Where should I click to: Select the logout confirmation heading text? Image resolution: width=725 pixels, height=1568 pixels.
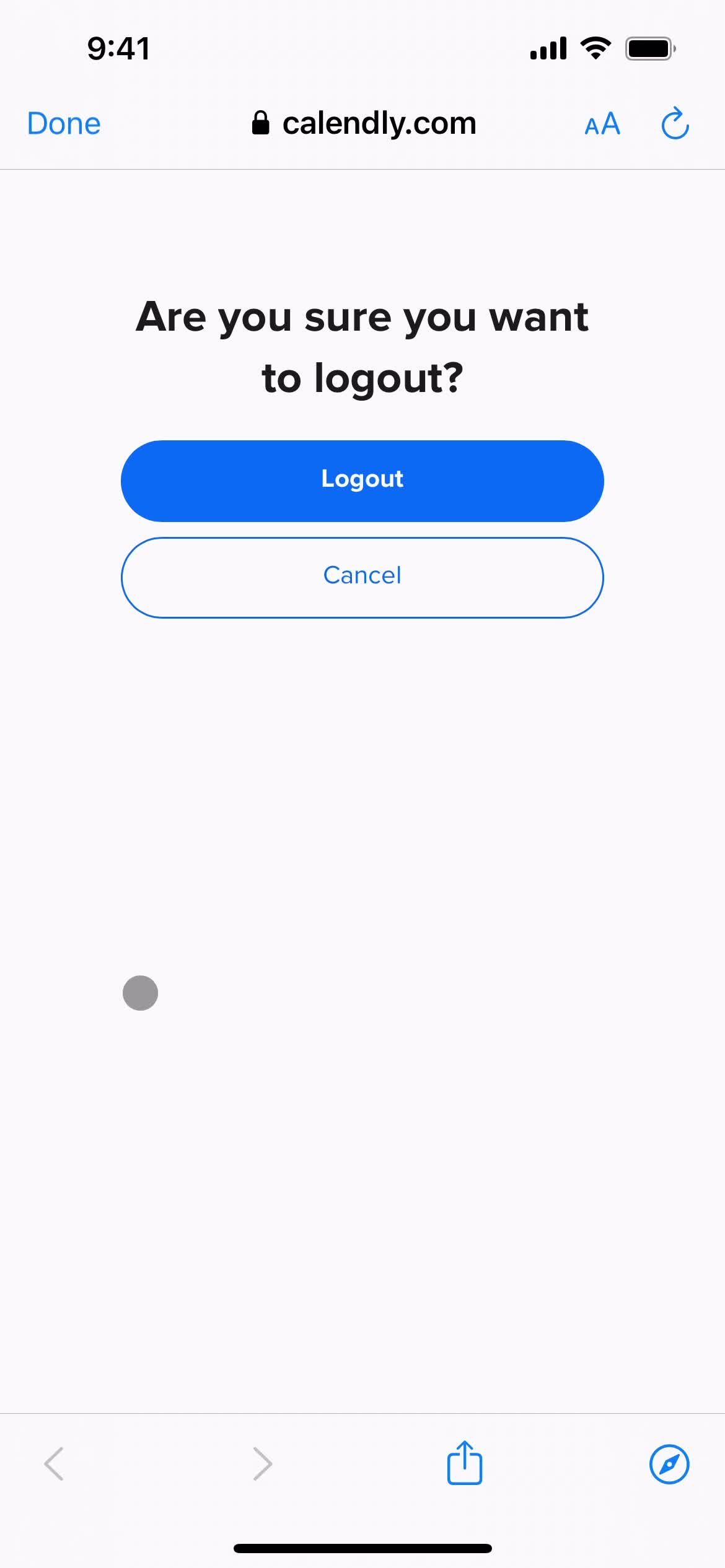(x=362, y=347)
